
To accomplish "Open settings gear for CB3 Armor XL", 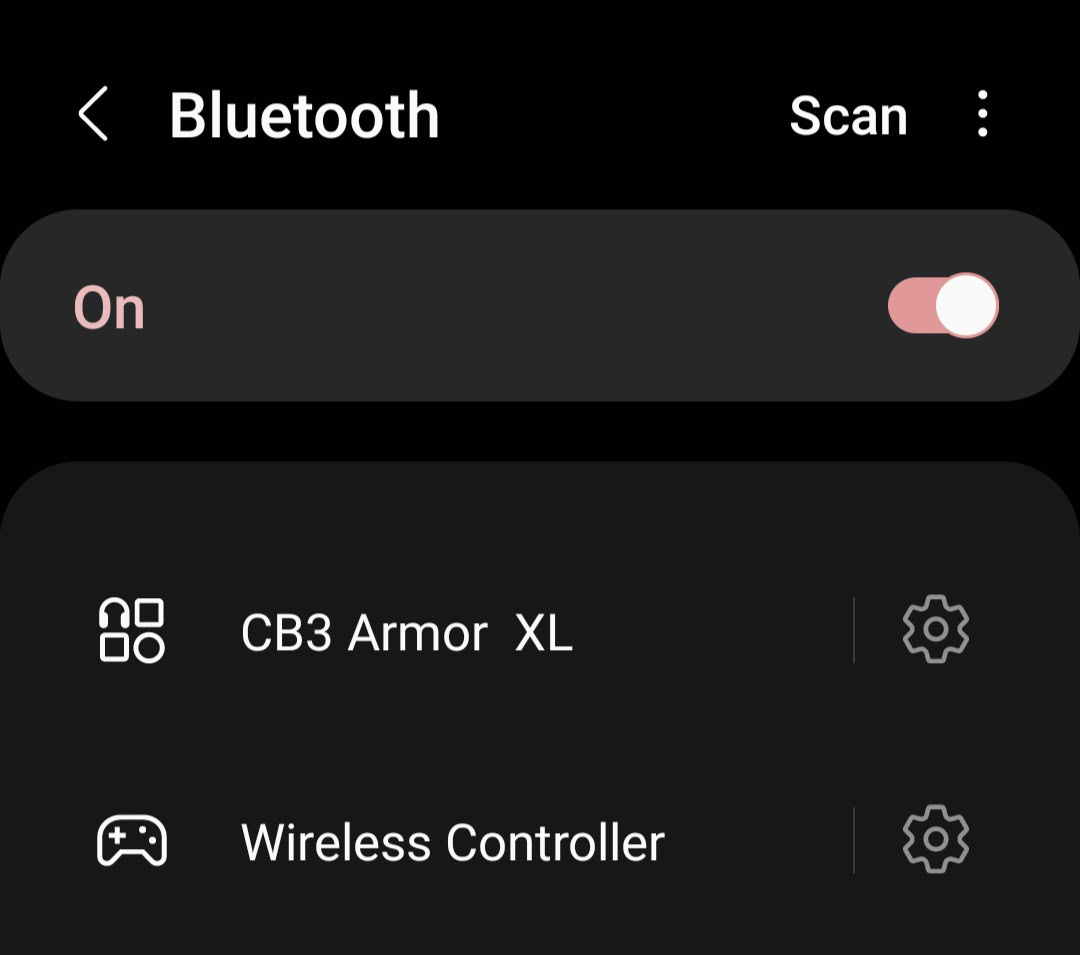I will [x=935, y=630].
